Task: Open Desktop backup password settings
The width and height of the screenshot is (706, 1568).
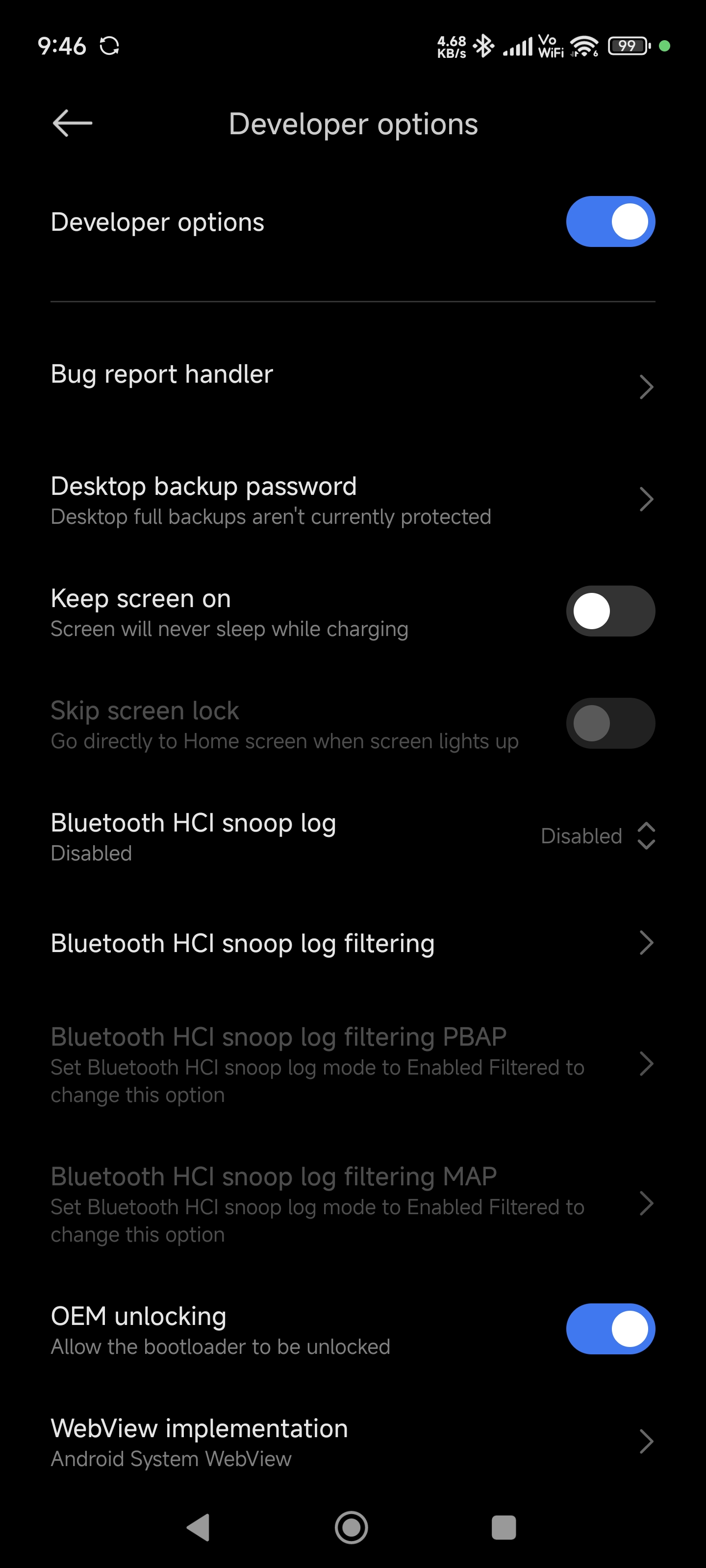Action: coord(353,500)
